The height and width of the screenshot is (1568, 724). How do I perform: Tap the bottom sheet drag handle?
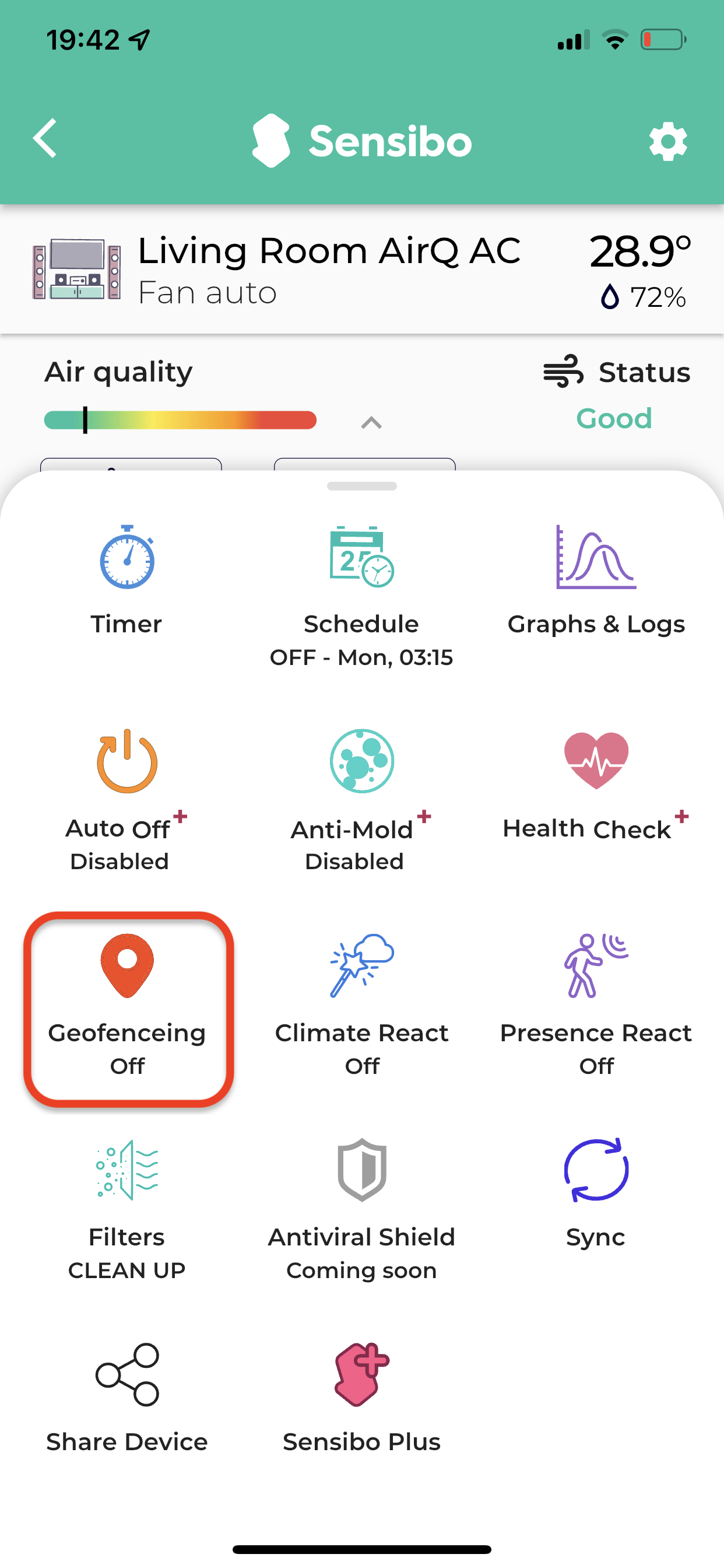coord(361,487)
